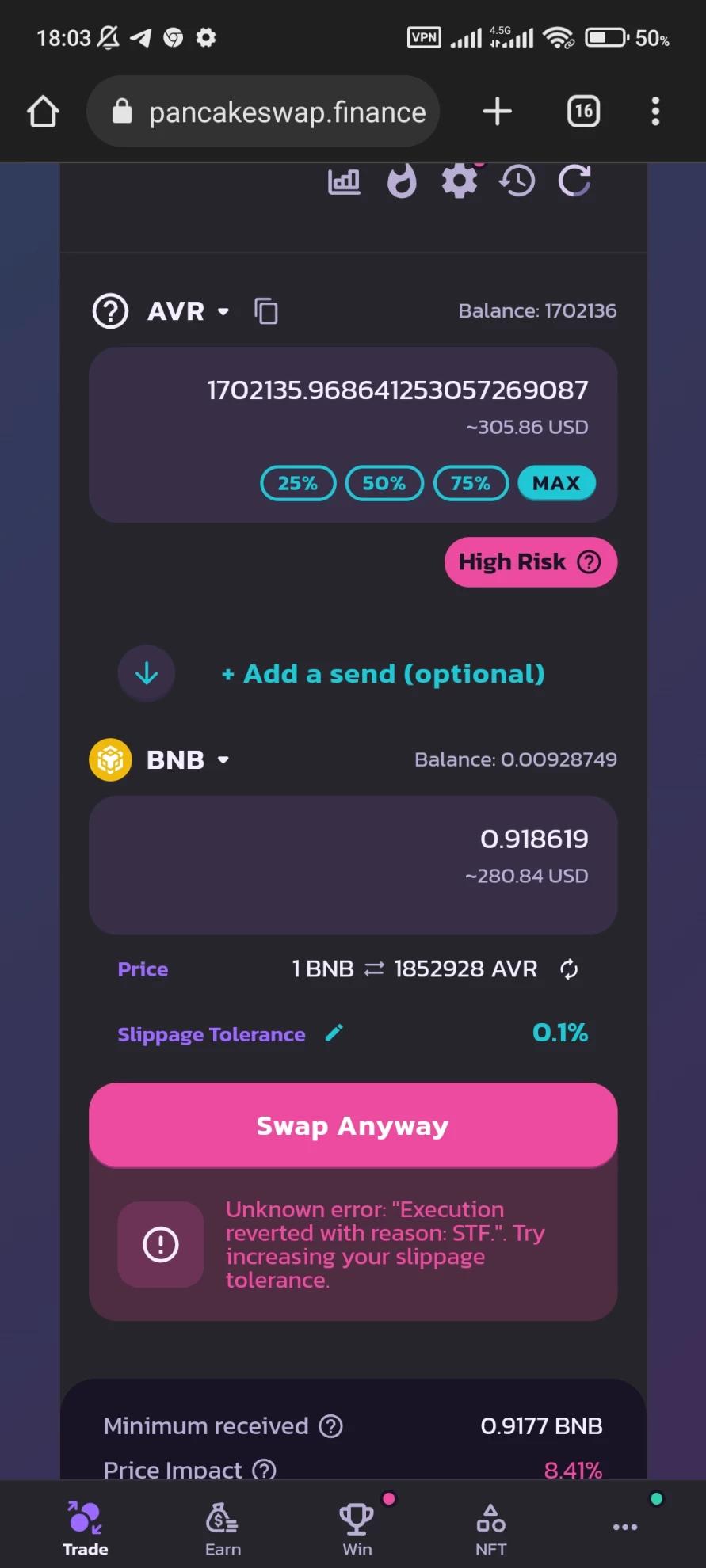Copy the AVR token address
The height and width of the screenshot is (1568, 706).
click(266, 311)
